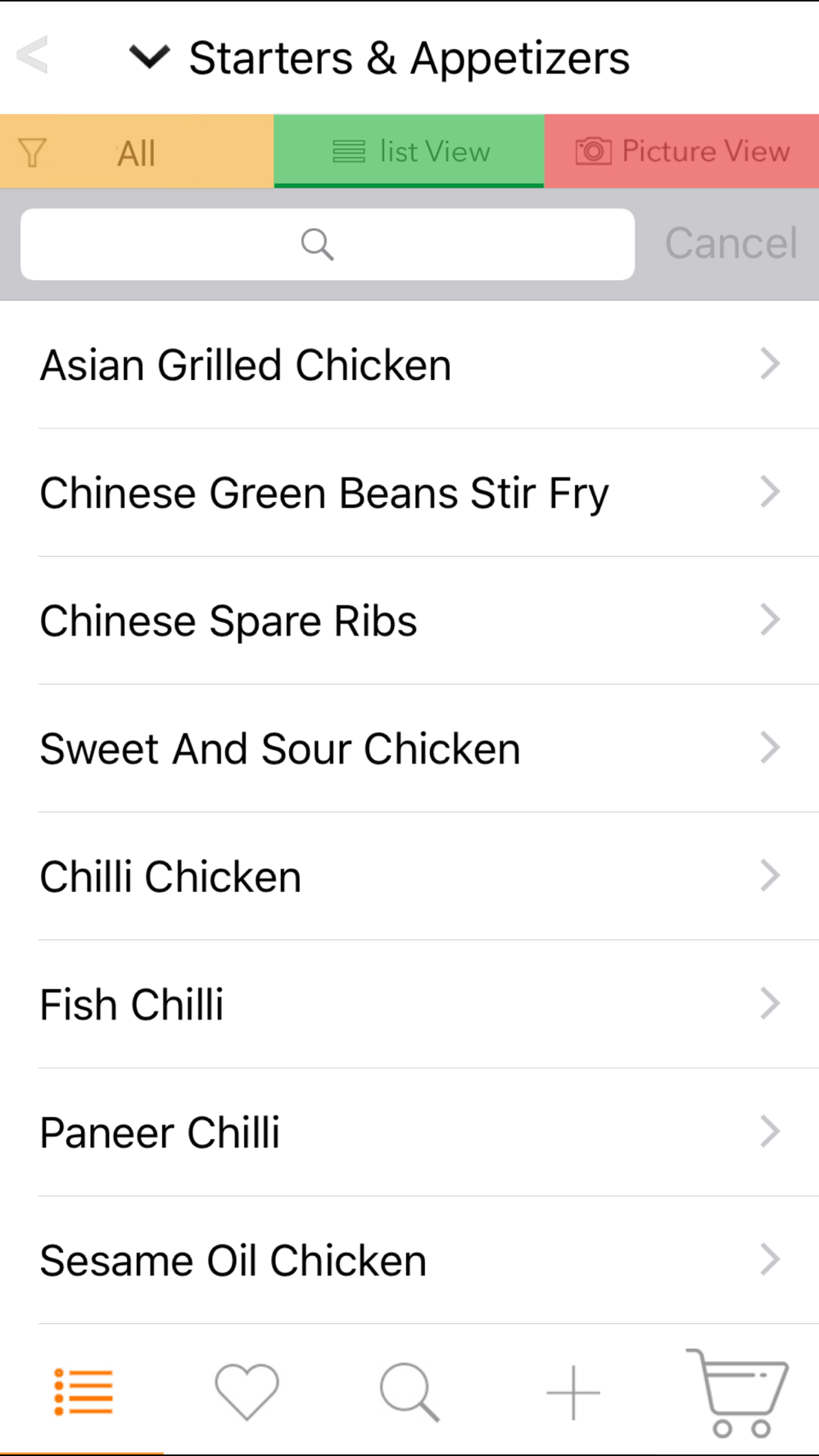The width and height of the screenshot is (819, 1456).
Task: Select Chilli Chicken from the list
Action: 409,876
